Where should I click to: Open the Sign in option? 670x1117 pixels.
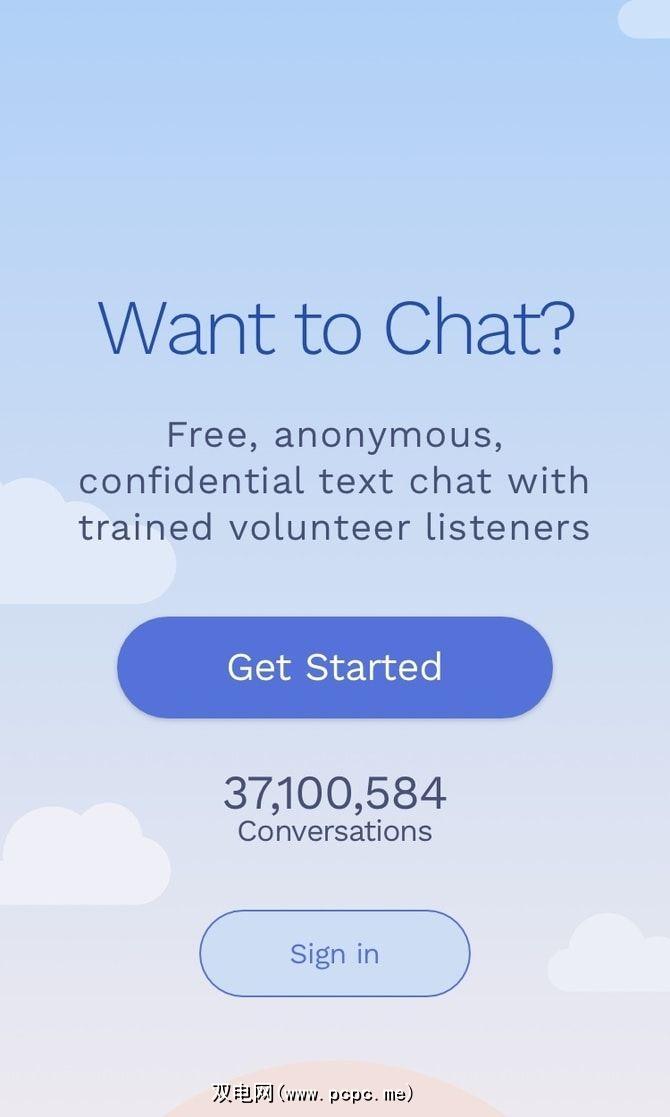pyautogui.click(x=334, y=953)
